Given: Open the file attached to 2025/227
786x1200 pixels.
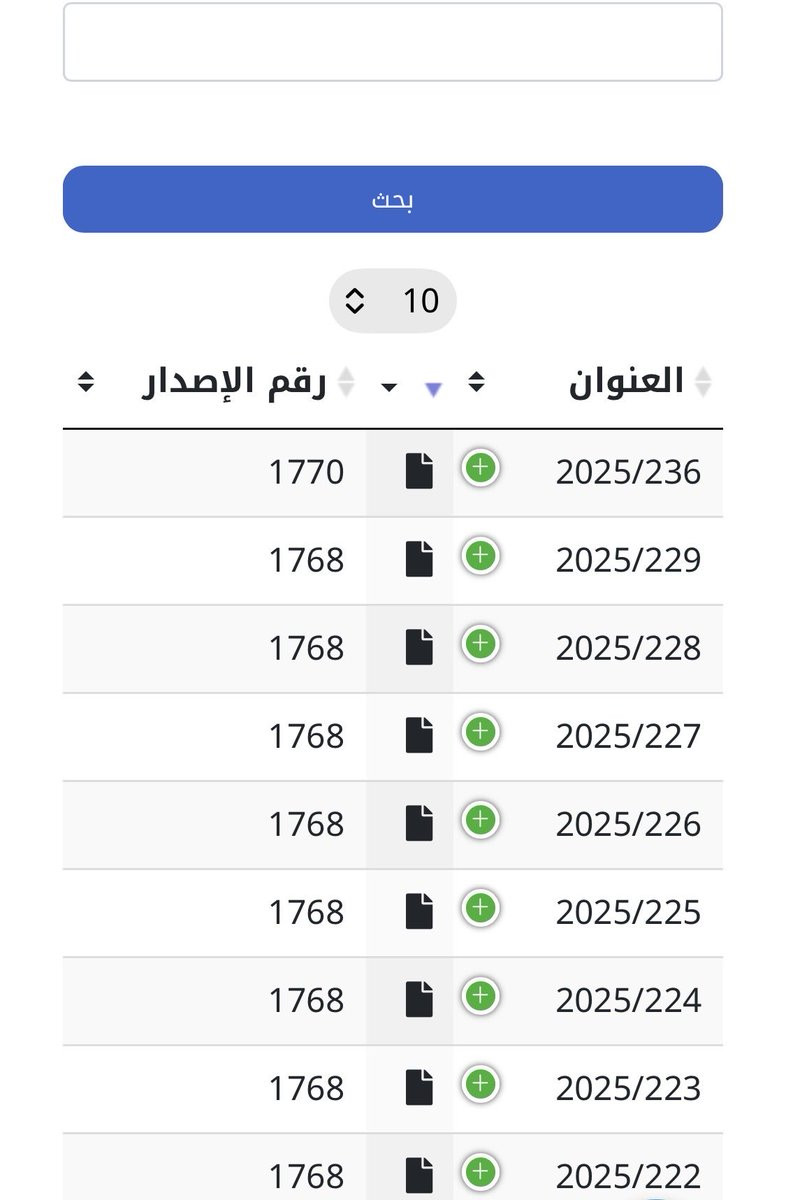Looking at the screenshot, I should coord(419,735).
